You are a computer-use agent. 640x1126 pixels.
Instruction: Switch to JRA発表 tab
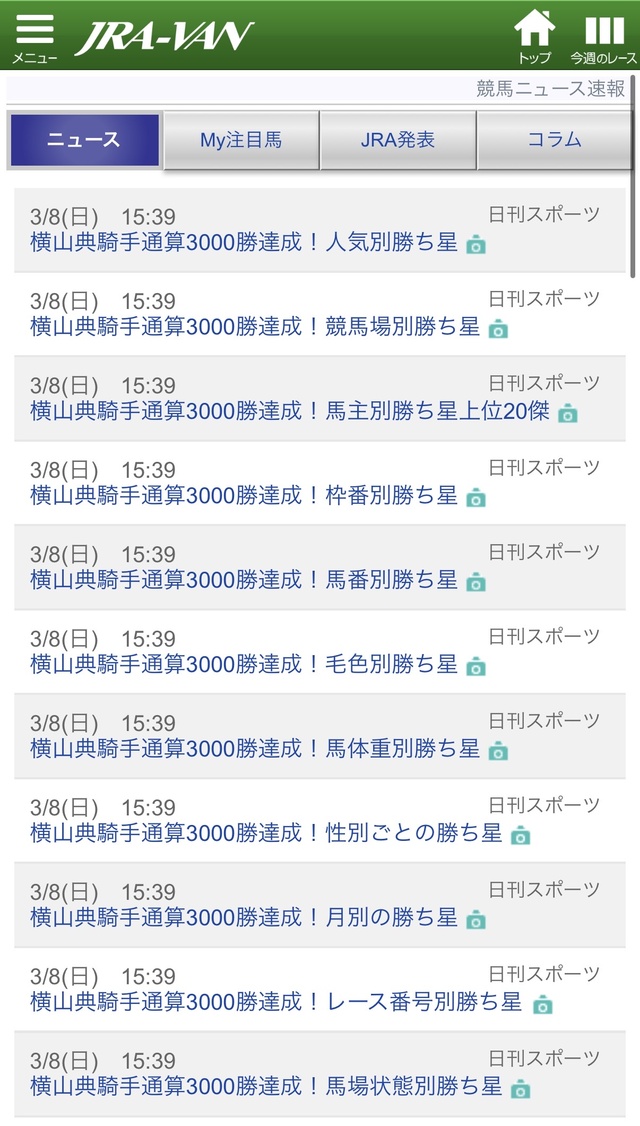tap(398, 141)
